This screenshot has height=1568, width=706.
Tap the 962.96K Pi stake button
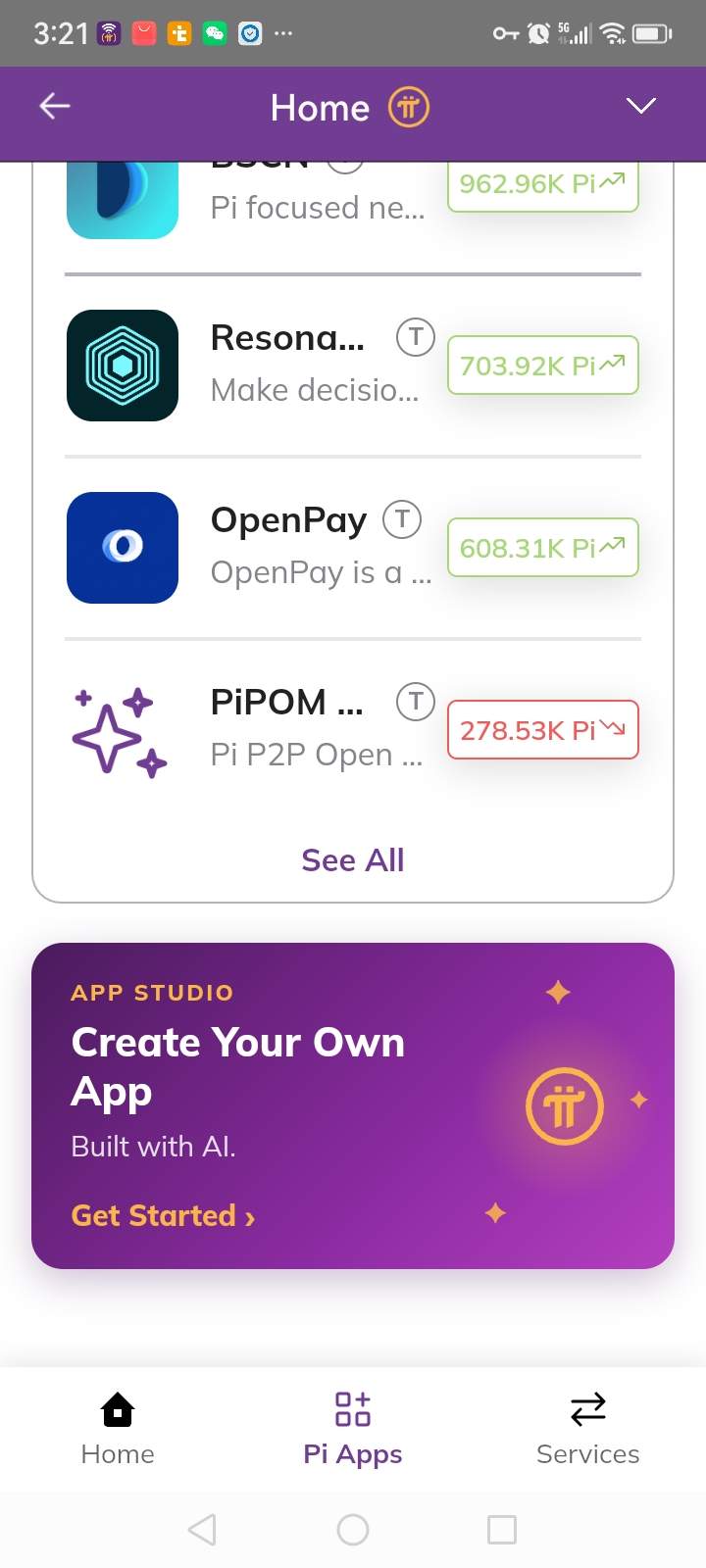click(543, 185)
